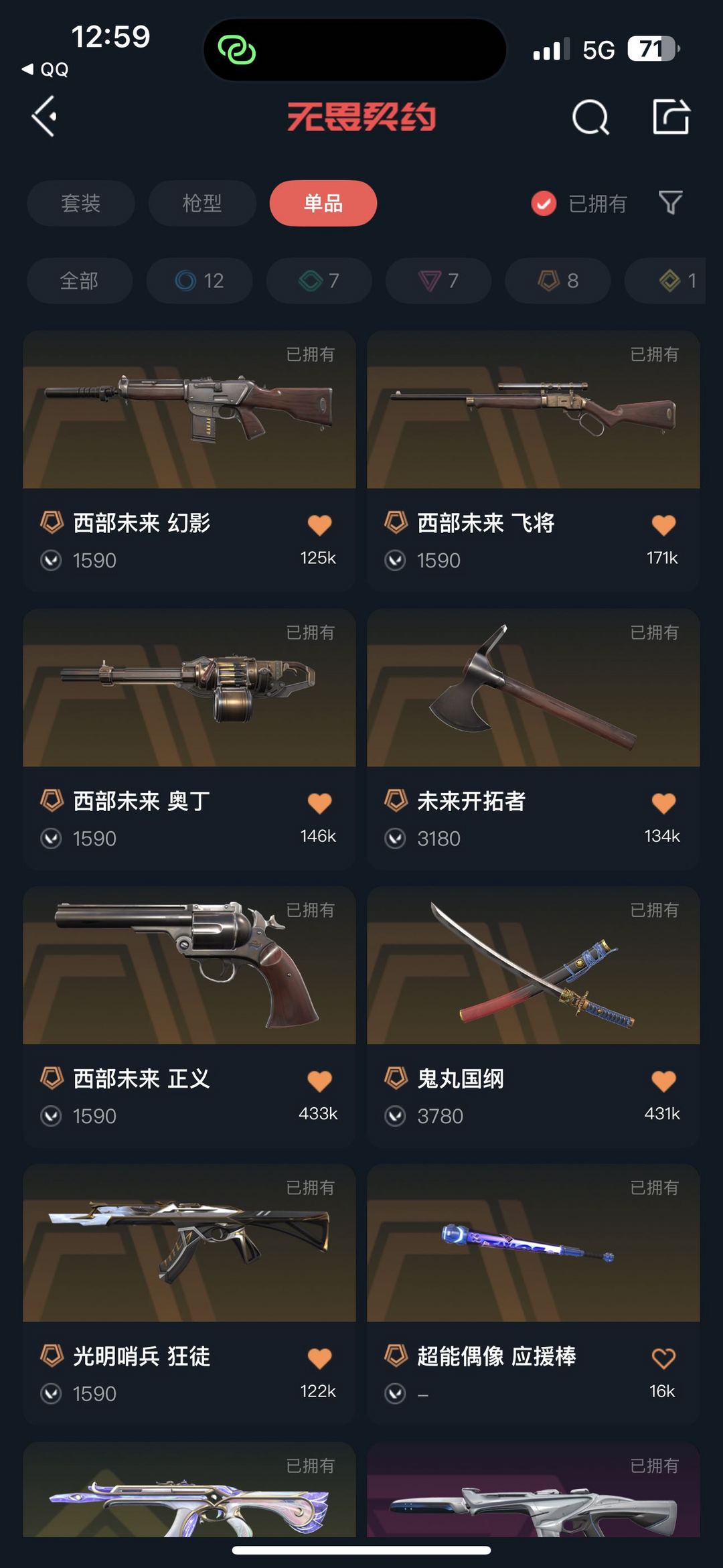Filter by the tier chip showing 12
Screen dimensions: 723x1568
(x=199, y=281)
